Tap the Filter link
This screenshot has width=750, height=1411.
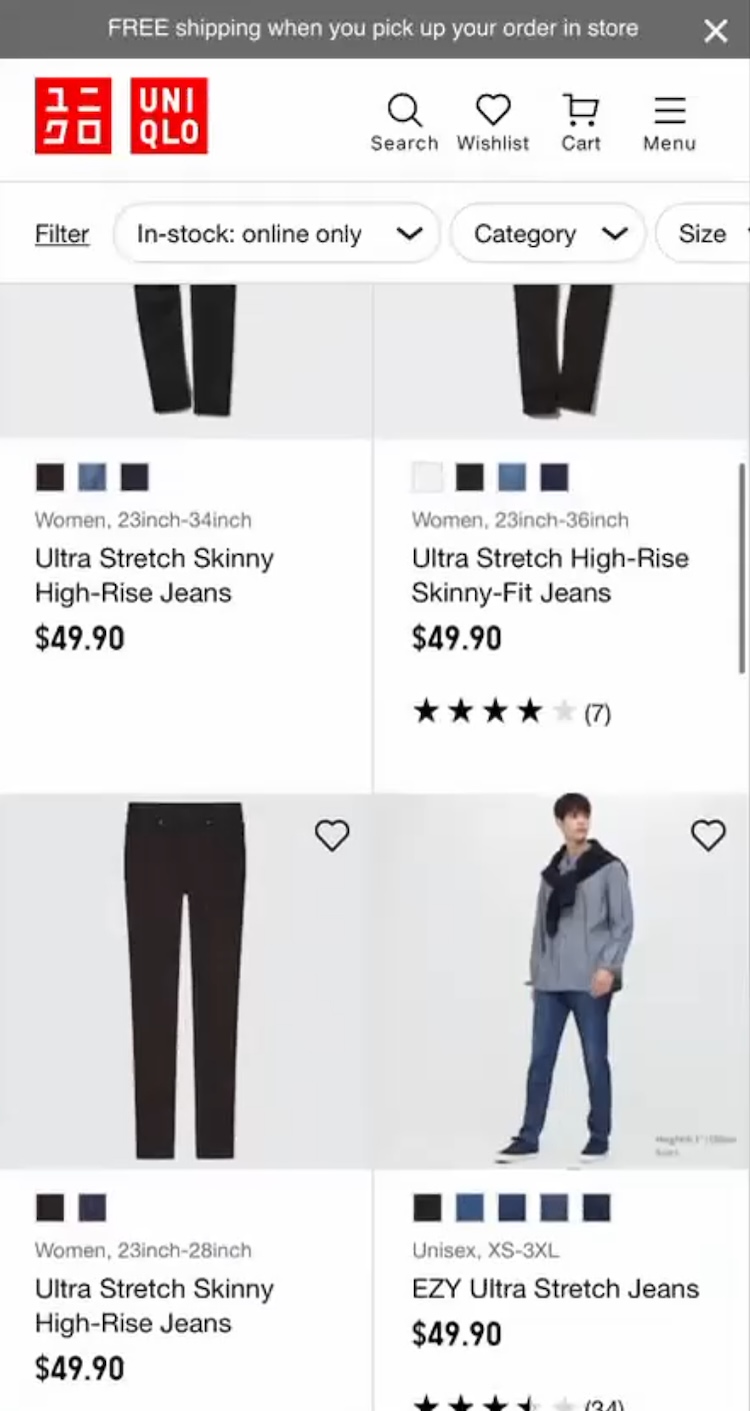point(62,234)
